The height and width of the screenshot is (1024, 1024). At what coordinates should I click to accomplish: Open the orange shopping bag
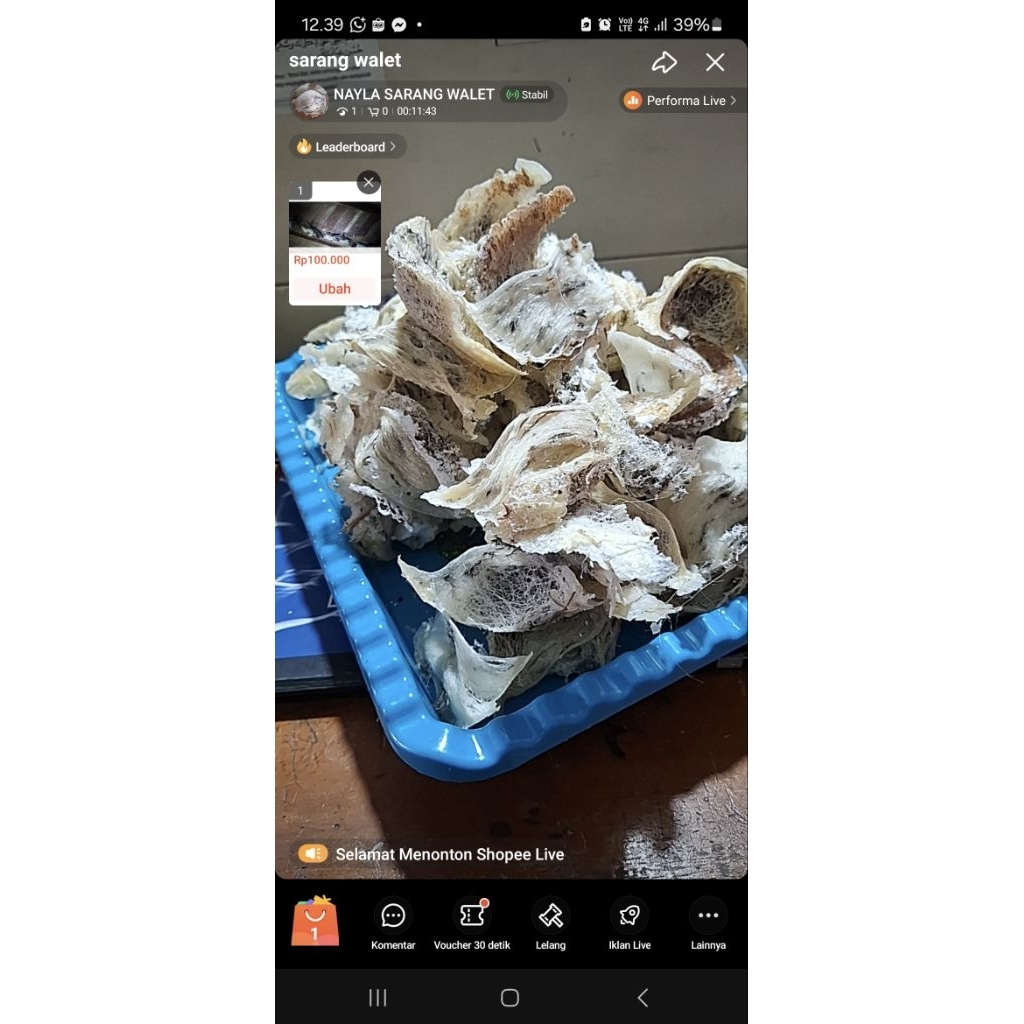315,921
